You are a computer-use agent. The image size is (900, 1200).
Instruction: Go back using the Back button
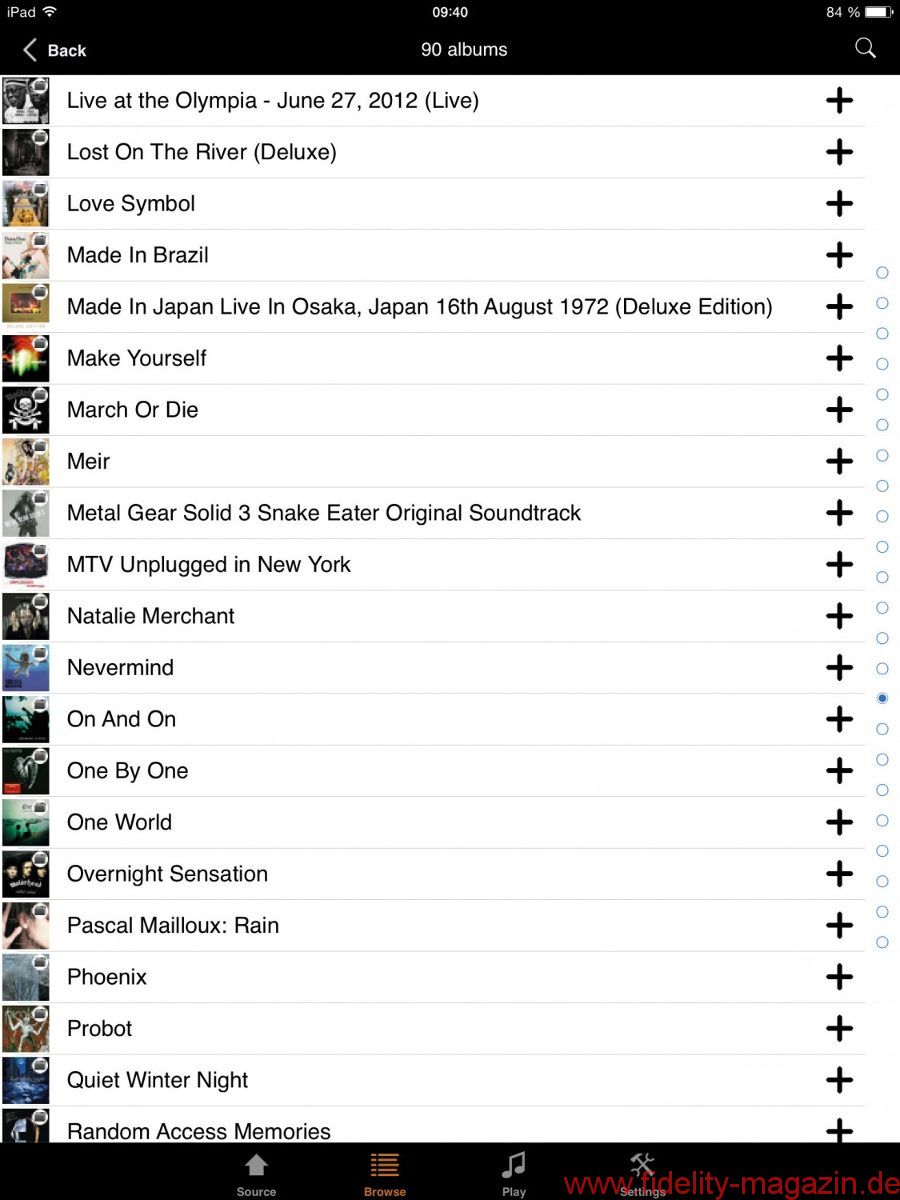coord(55,50)
